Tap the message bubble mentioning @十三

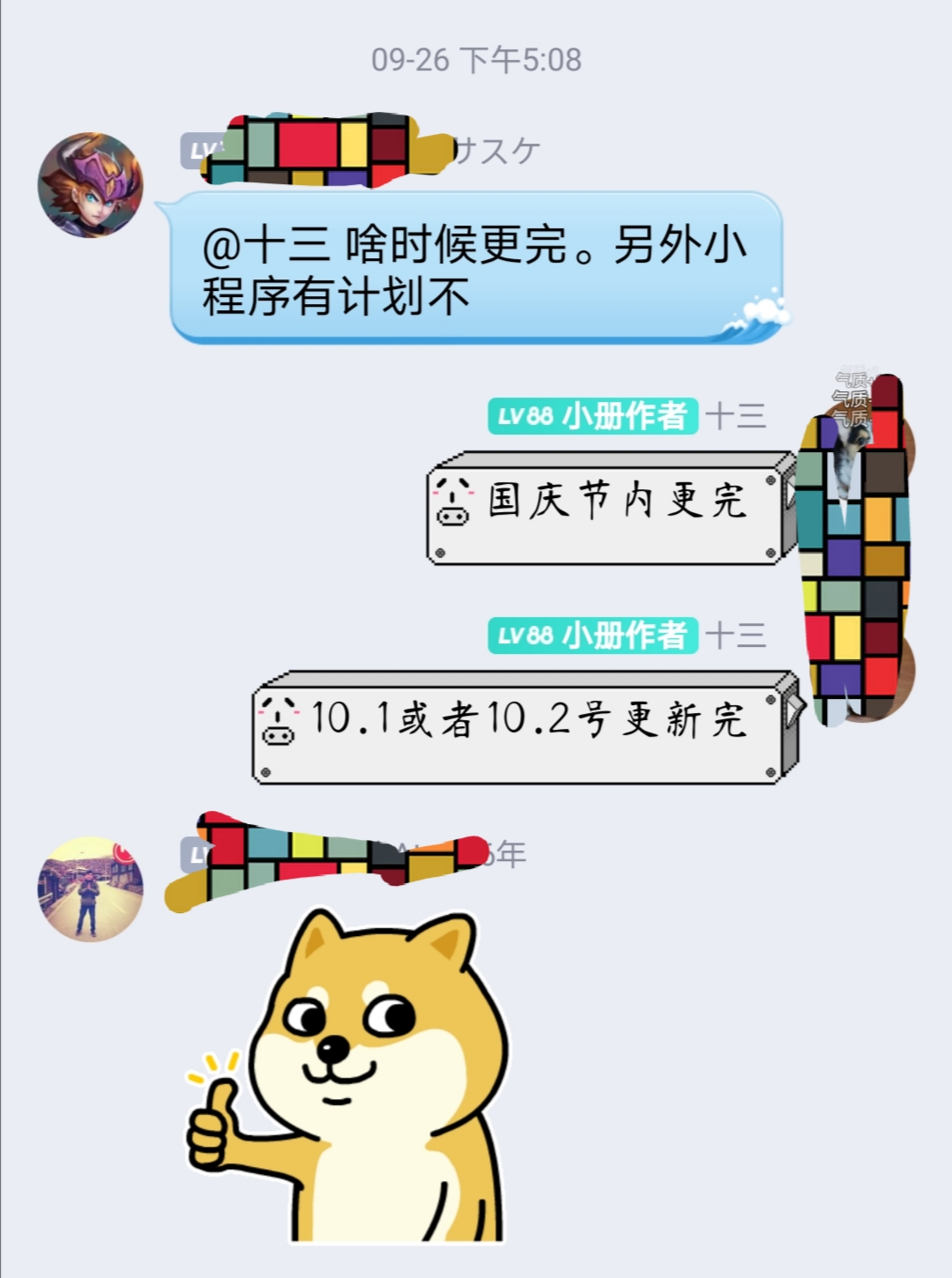pyautogui.click(x=474, y=269)
